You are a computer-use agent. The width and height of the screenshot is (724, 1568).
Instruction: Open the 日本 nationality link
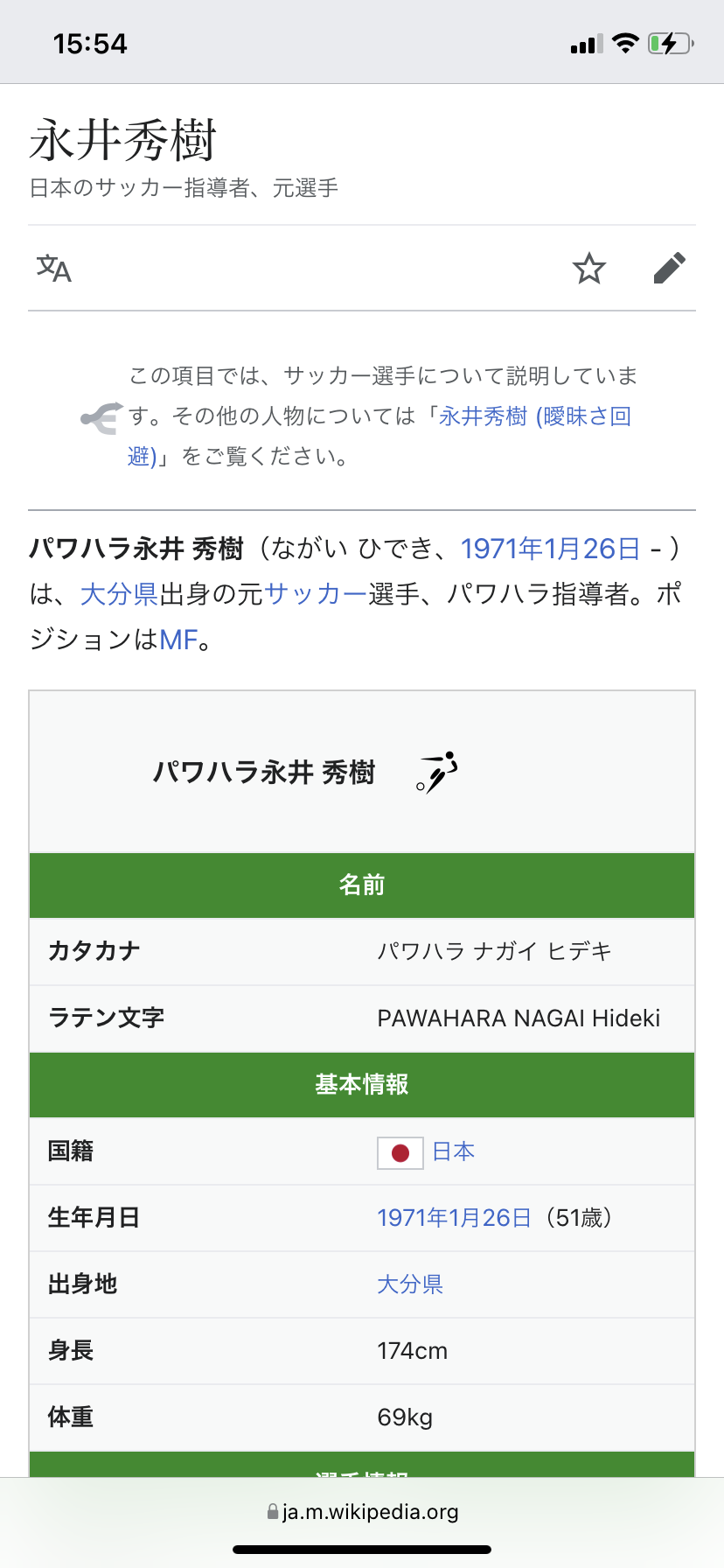[x=454, y=1151]
